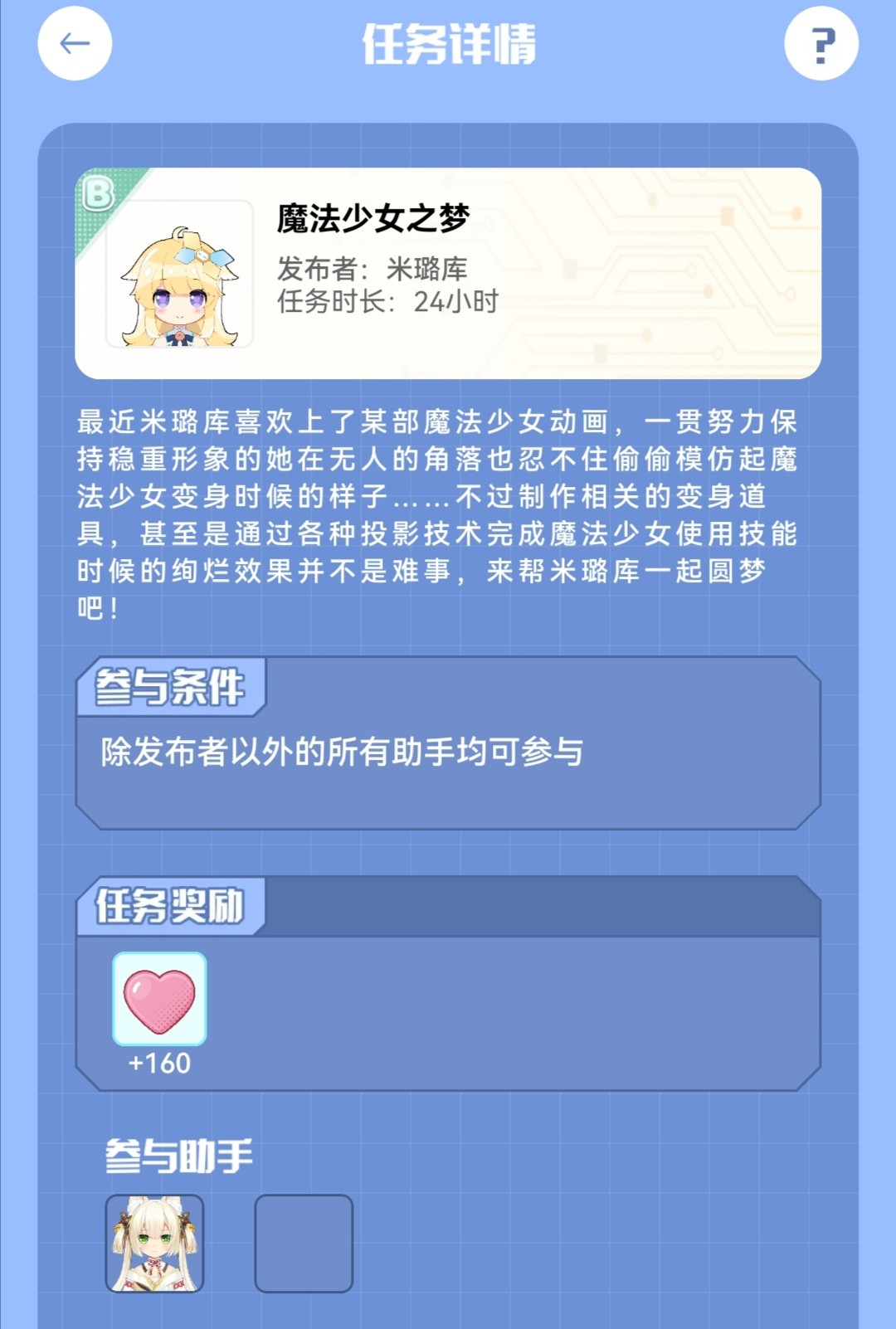Viewport: 896px width, 1329px height.
Task: Go back with the arrow button
Action: [75, 43]
